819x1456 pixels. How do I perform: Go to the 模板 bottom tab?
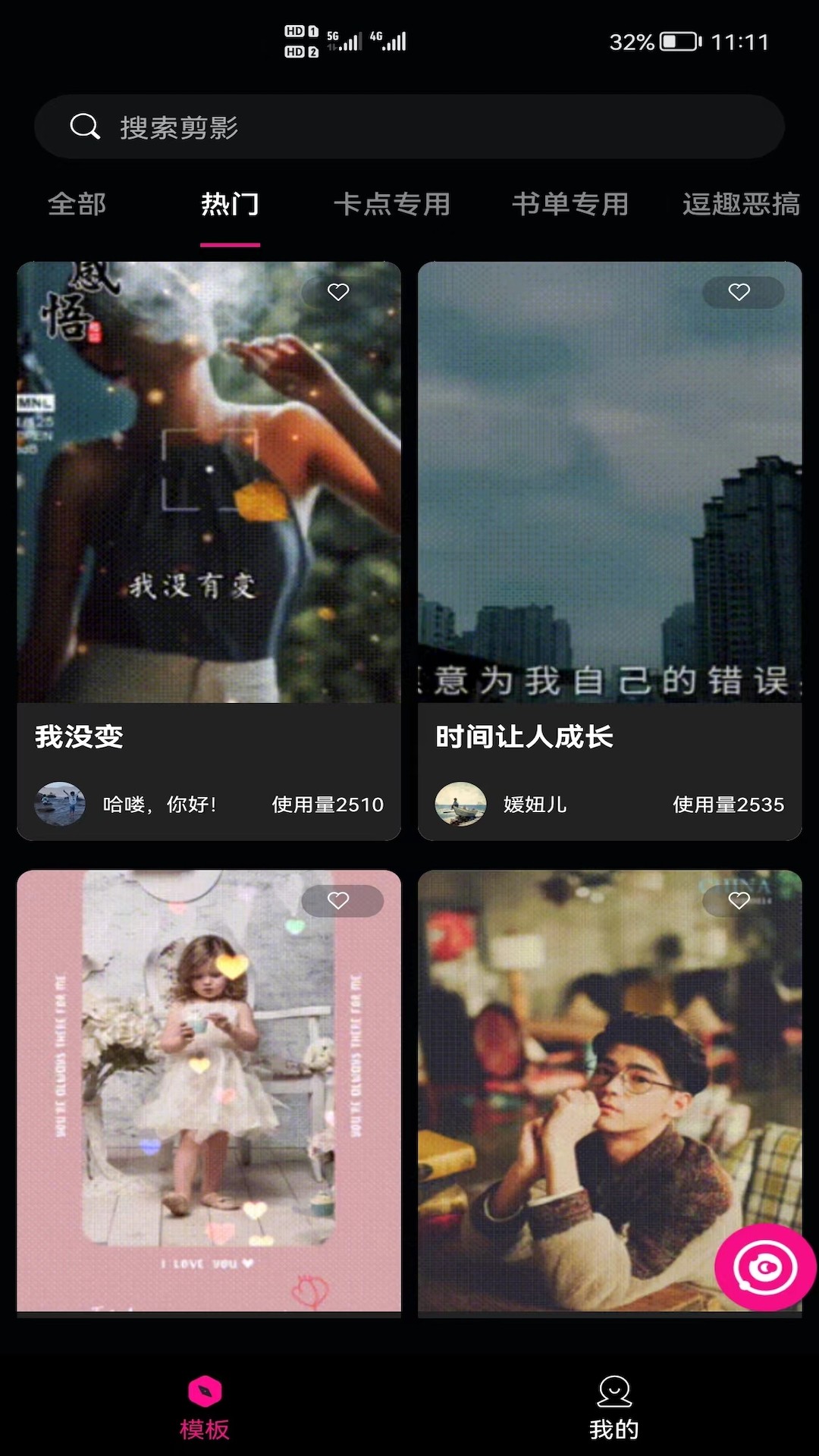click(x=204, y=1407)
